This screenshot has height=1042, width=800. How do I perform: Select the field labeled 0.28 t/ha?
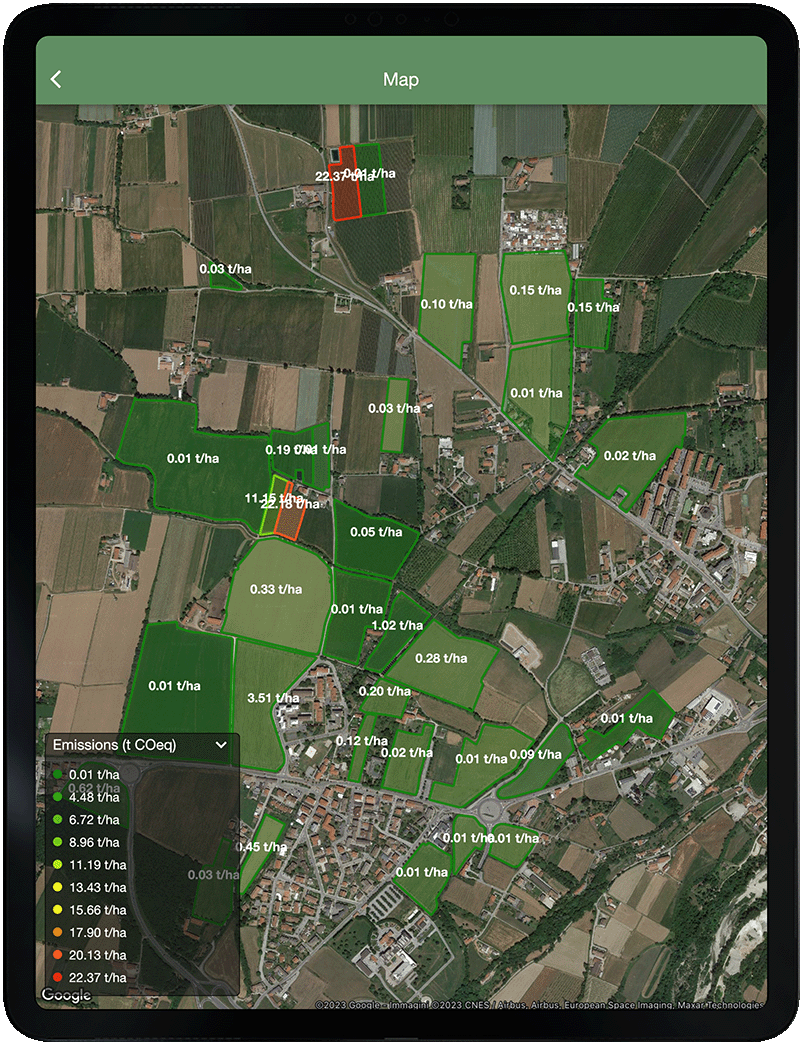click(441, 659)
